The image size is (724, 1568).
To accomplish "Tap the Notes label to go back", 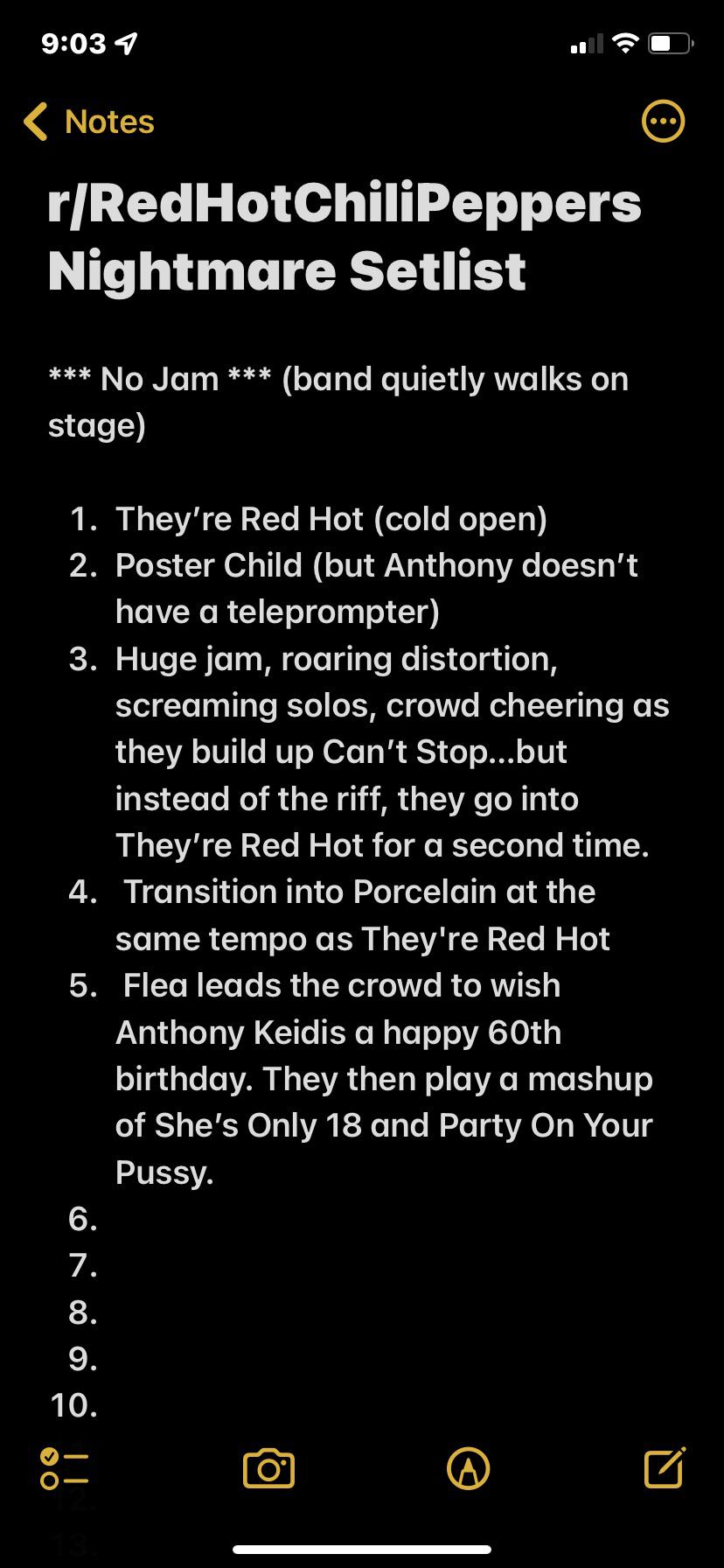I will point(108,121).
